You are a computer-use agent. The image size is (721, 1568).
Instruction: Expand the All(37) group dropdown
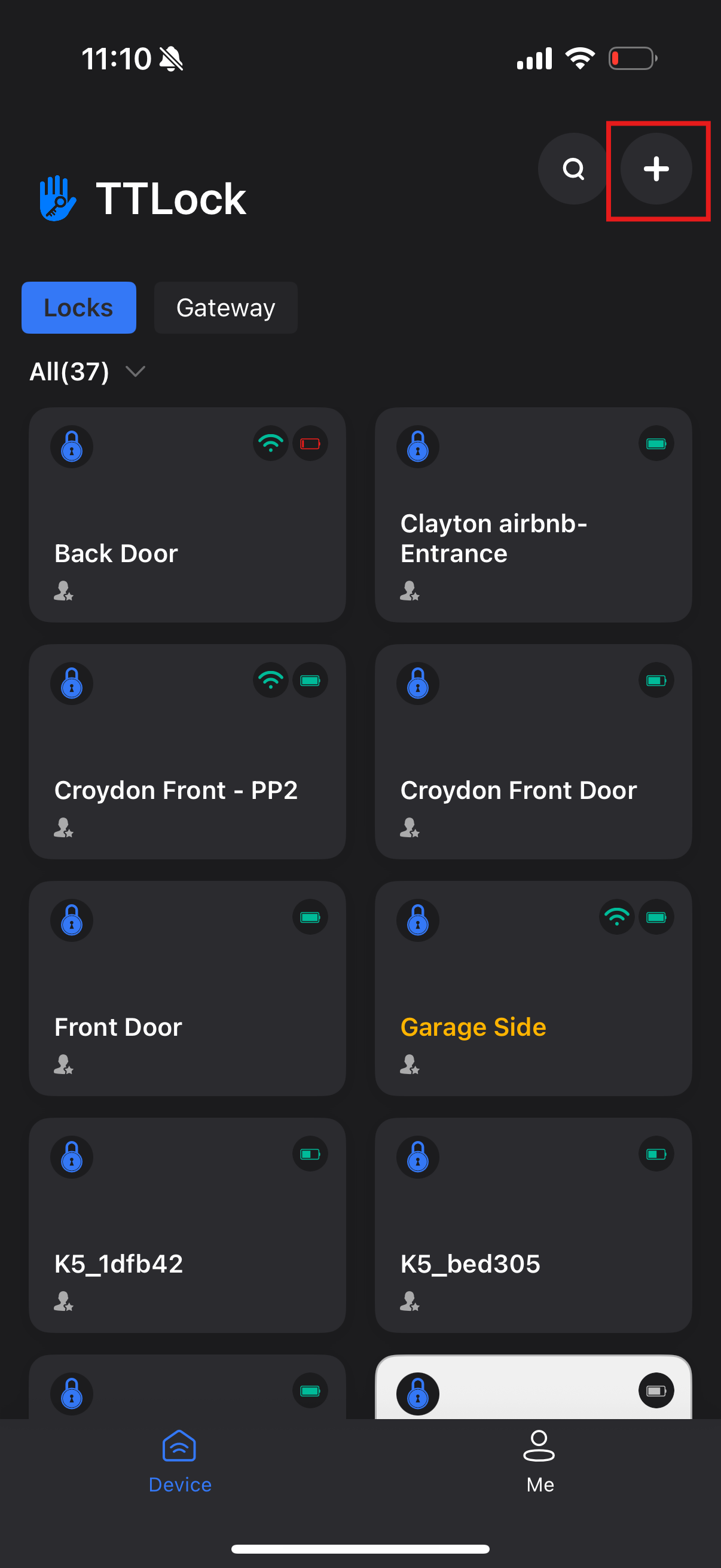pyautogui.click(x=87, y=371)
